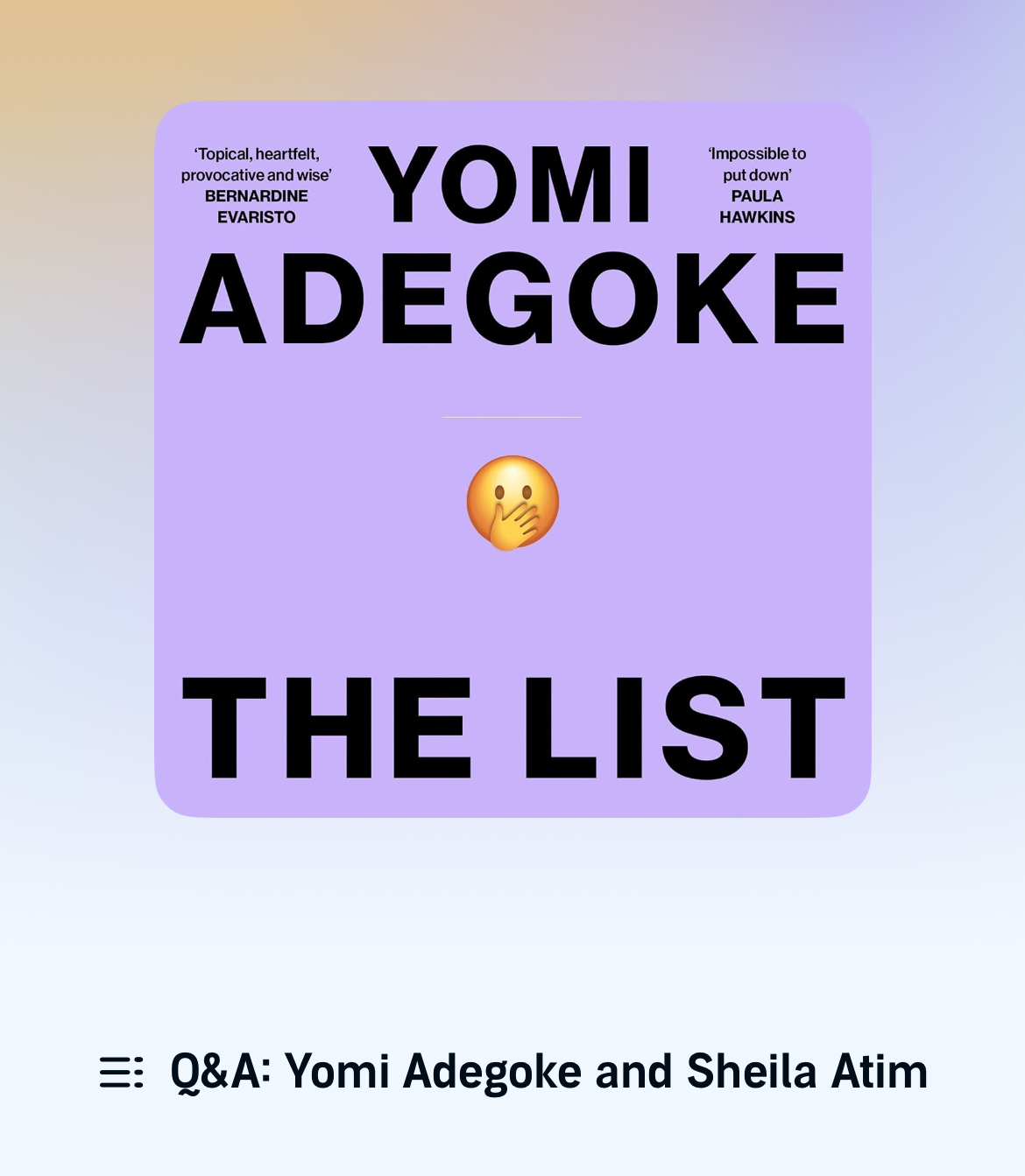Tap The List audiobook cover art
Viewport: 1025px width, 1176px height.
[x=512, y=460]
